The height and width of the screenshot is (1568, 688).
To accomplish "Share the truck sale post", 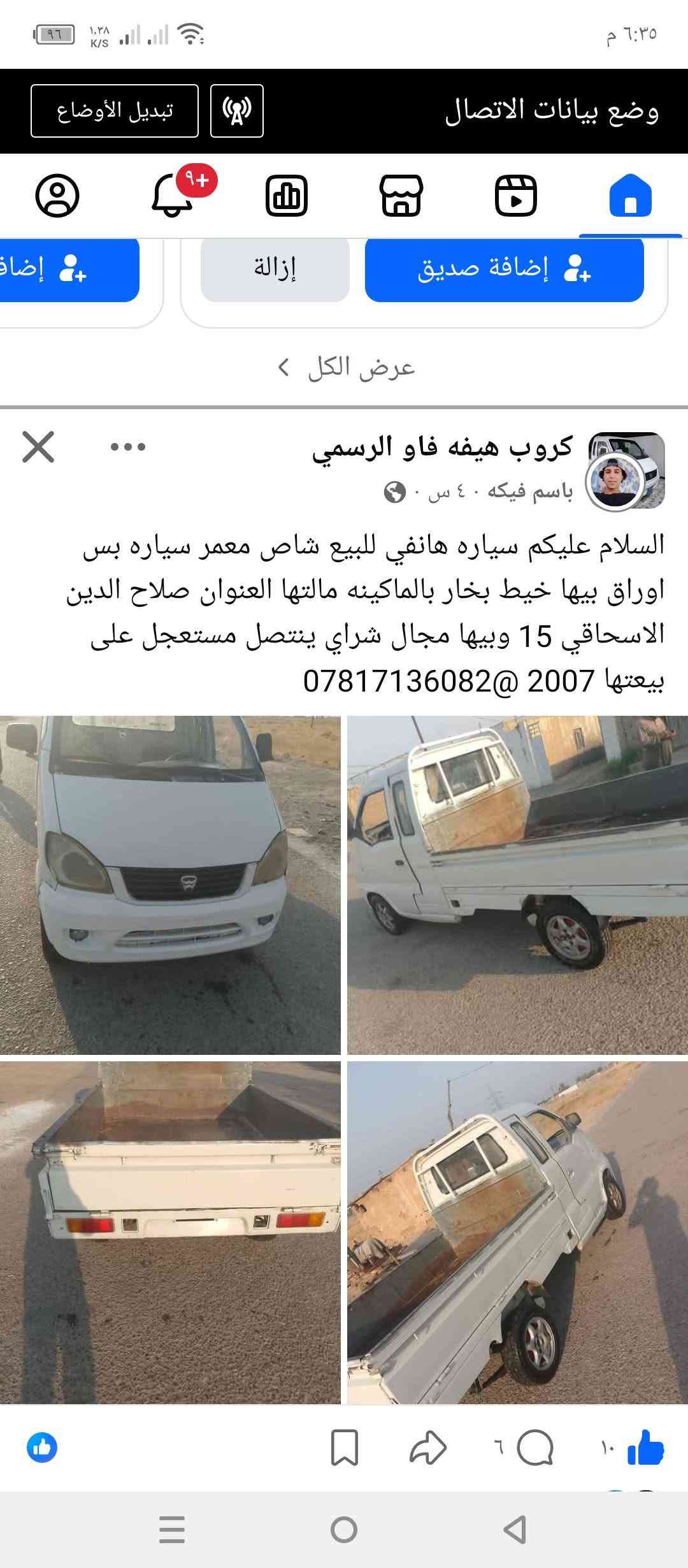I will 427,1448.
